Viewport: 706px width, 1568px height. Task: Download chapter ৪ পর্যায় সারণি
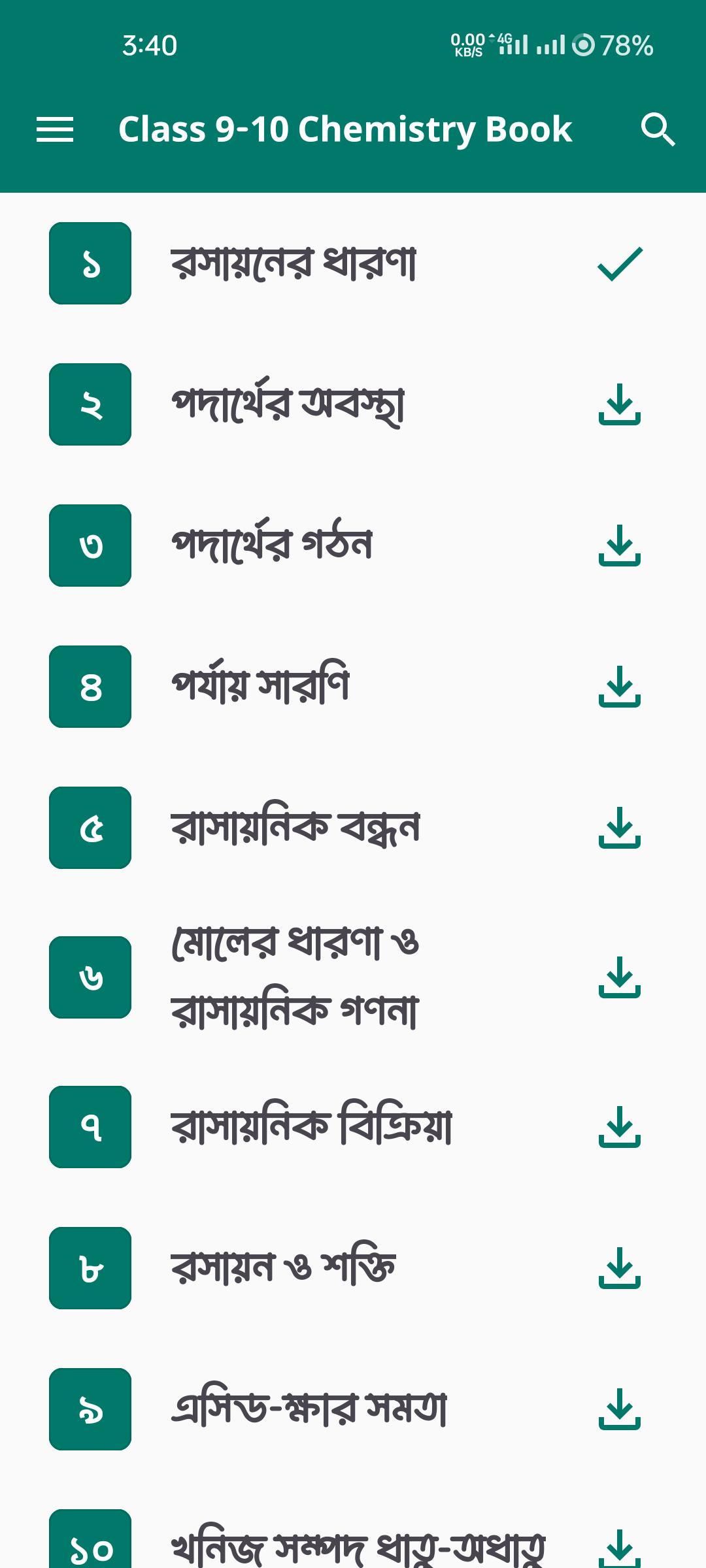coord(619,687)
